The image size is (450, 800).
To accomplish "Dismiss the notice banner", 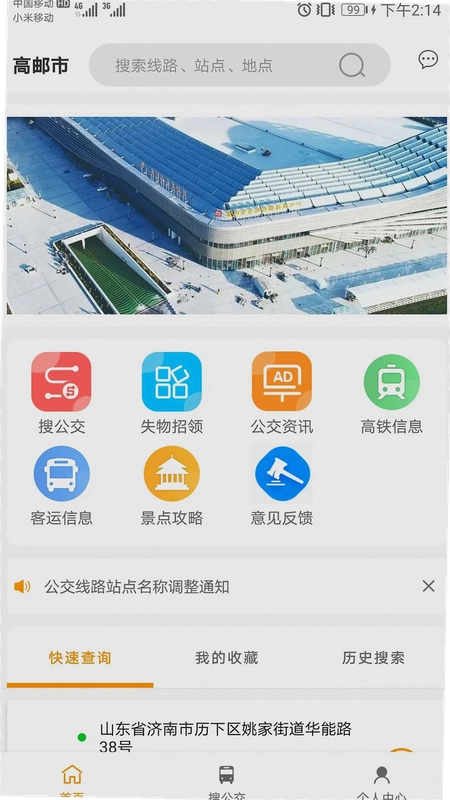I will pos(429,586).
